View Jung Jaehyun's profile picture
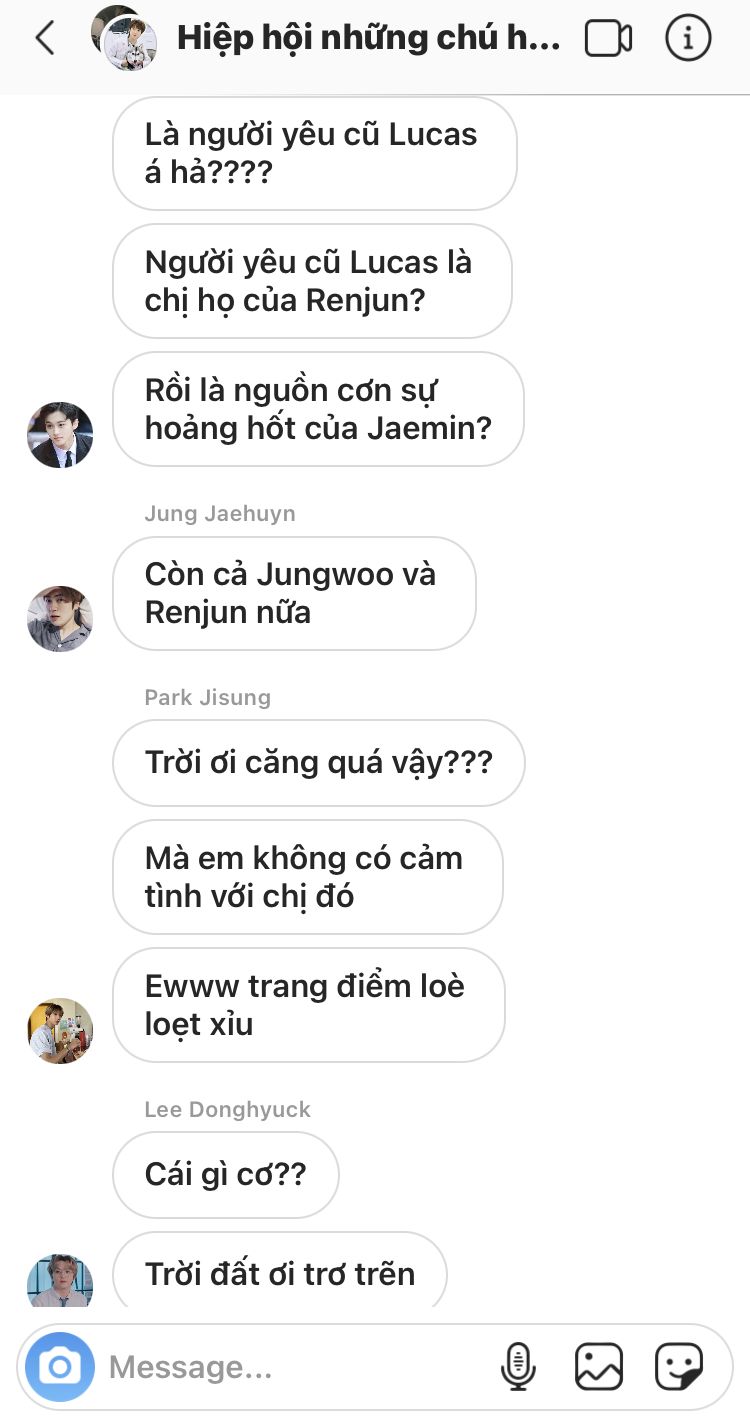The width and height of the screenshot is (750, 1423). click(60, 619)
